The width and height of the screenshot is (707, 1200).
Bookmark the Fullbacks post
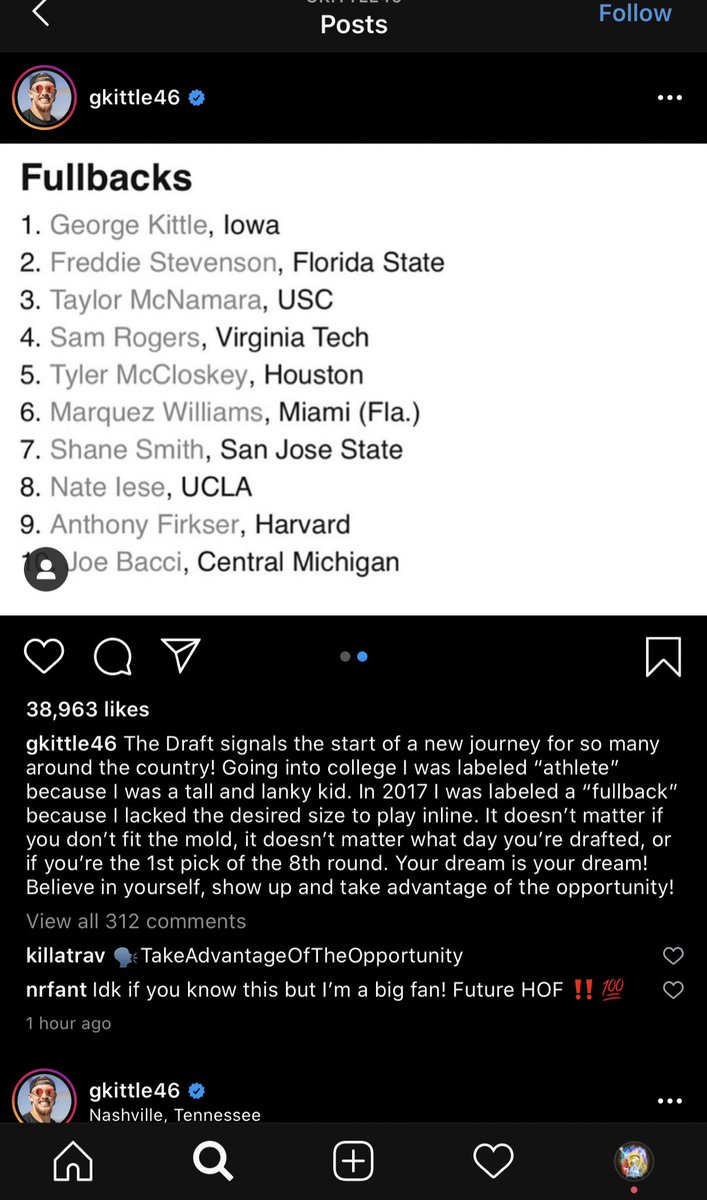pyautogui.click(x=663, y=657)
